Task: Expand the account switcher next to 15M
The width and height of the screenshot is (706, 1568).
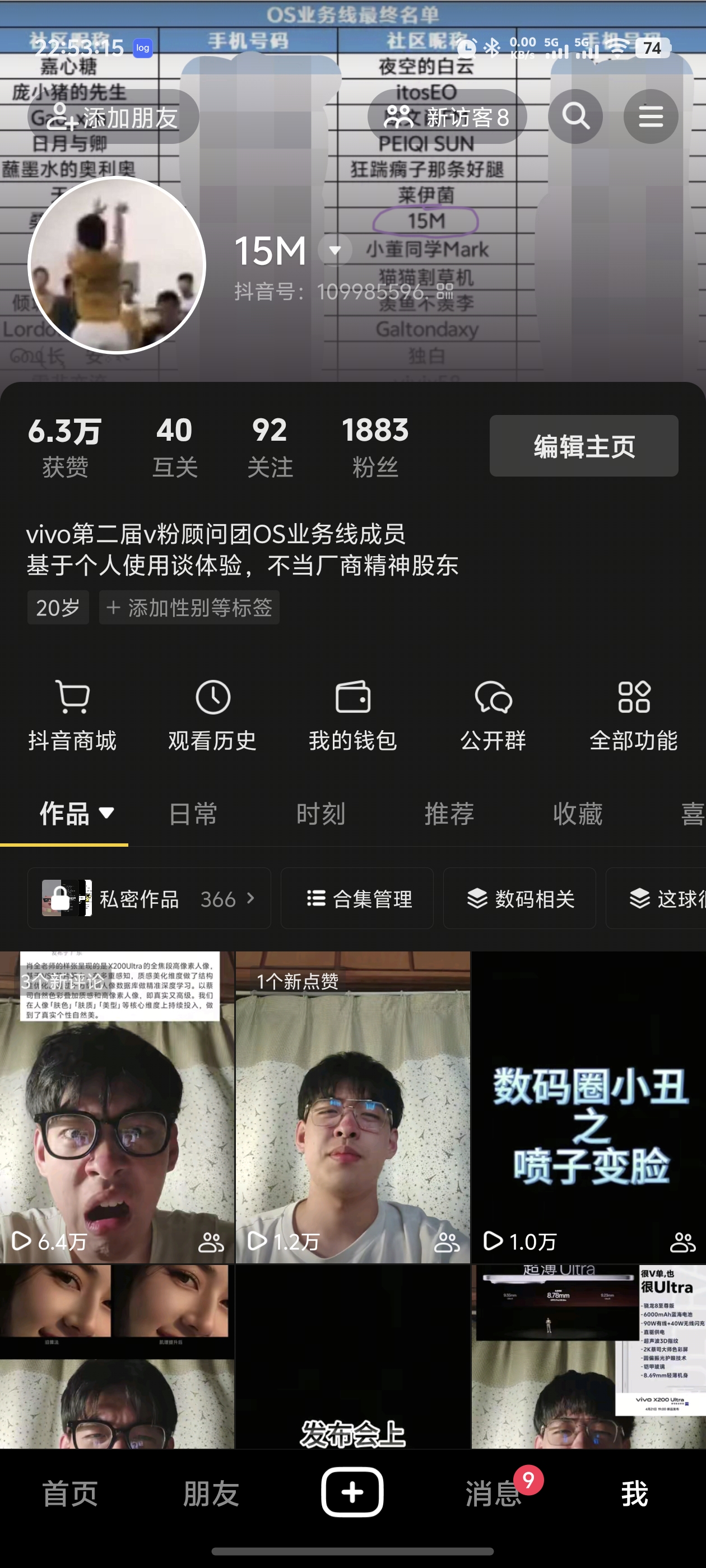Action: 335,250
